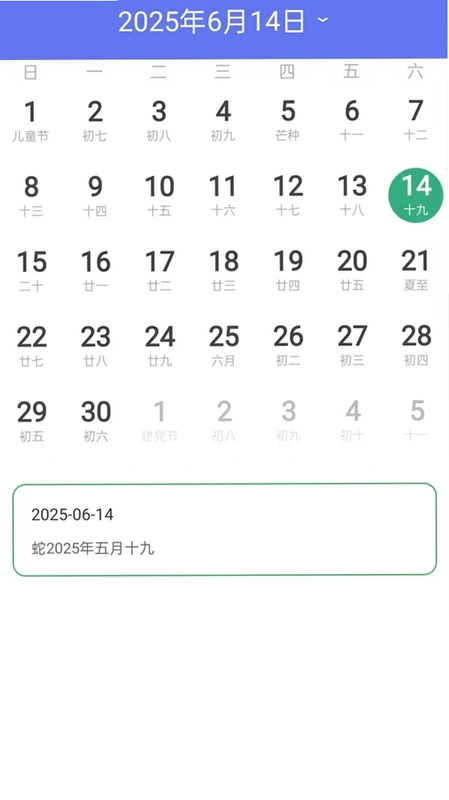Choose June 10 十五
Screen dimensions: 449x800
click(159, 196)
